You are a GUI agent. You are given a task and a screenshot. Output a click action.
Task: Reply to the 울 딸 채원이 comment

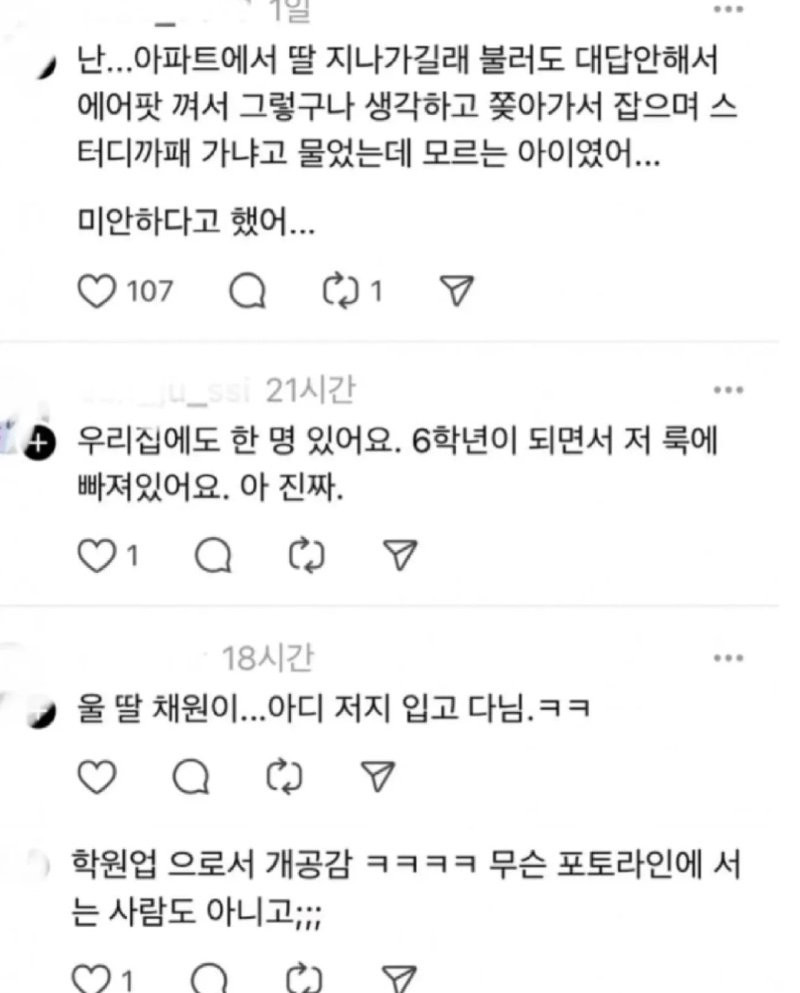click(191, 775)
